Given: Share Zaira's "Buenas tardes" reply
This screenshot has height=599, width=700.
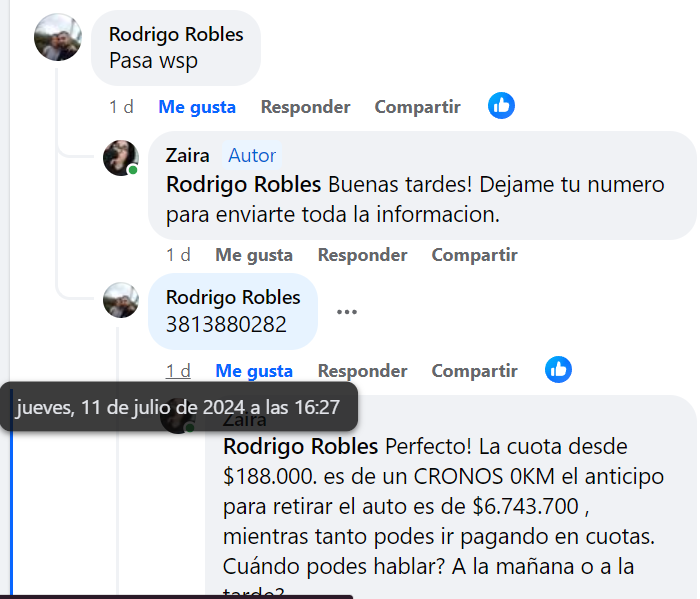Looking at the screenshot, I should tap(474, 255).
